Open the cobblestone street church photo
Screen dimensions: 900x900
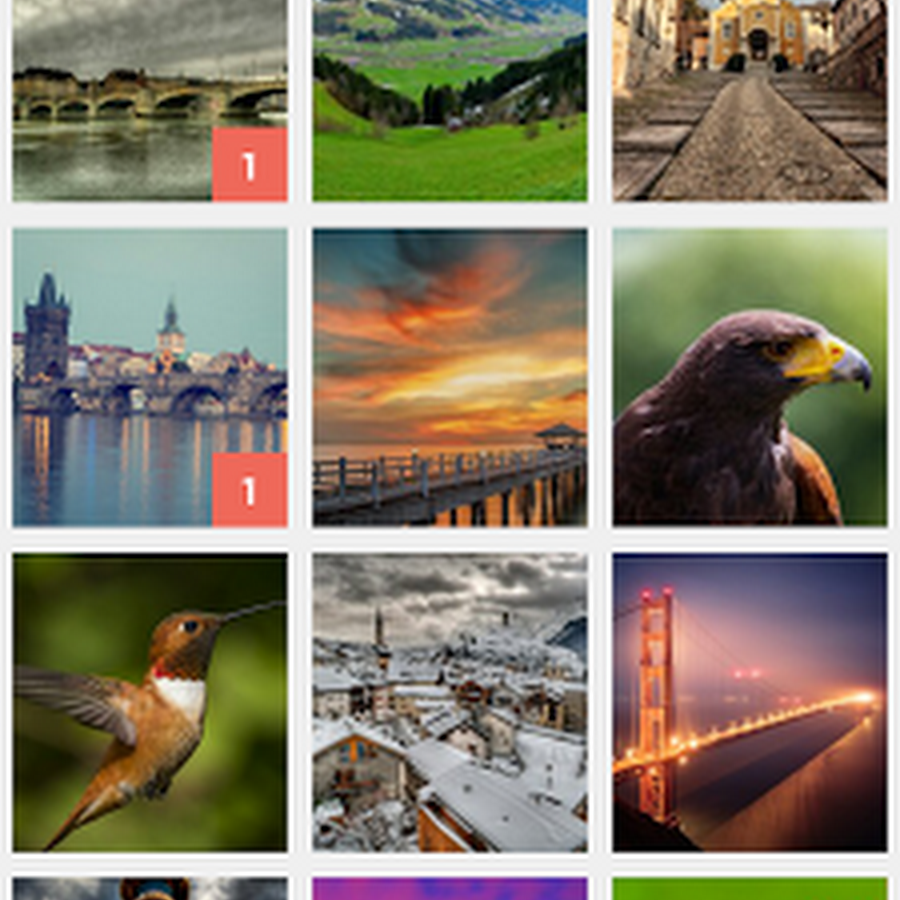[x=750, y=100]
